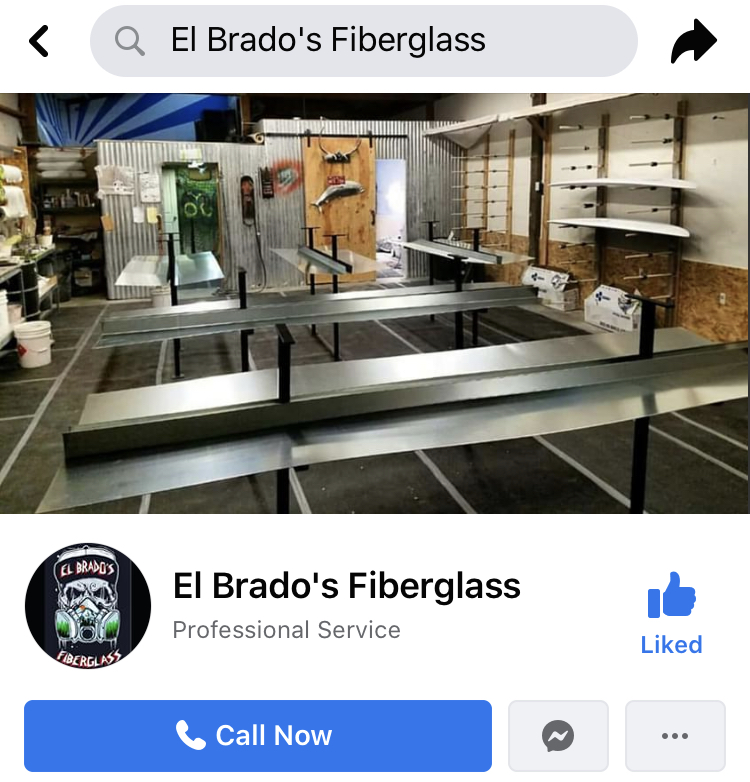Open the workshop cover photo
The width and height of the screenshot is (750, 782).
pos(375,303)
